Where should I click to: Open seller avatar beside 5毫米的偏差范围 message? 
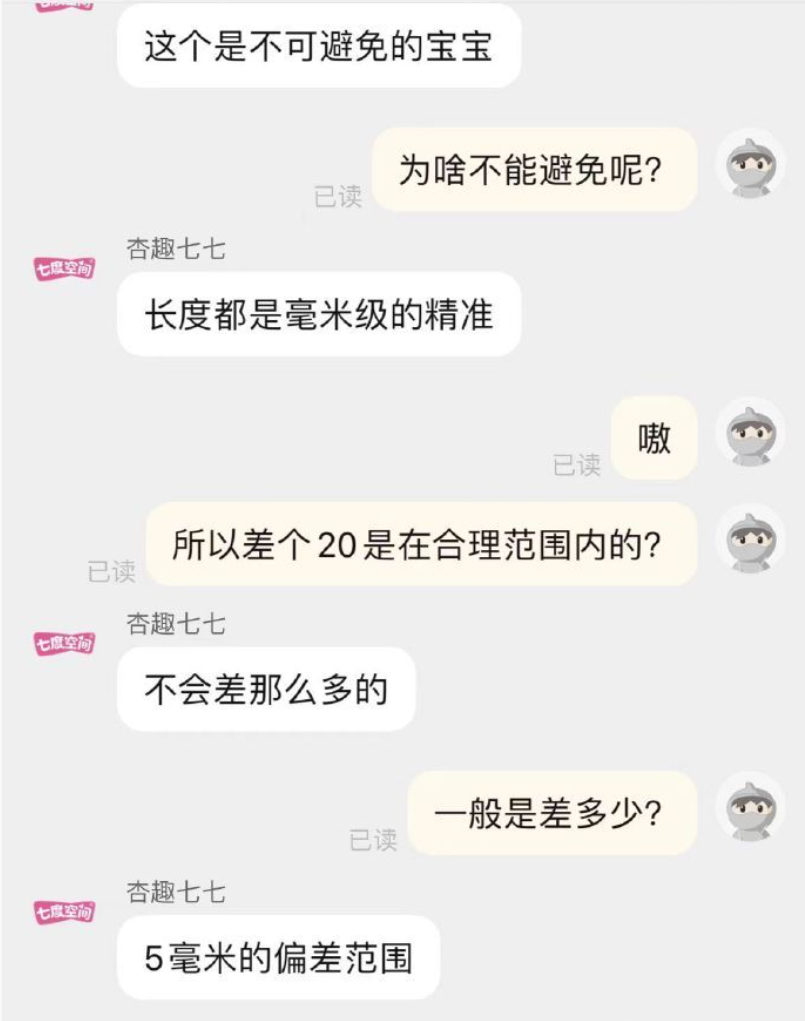point(65,911)
